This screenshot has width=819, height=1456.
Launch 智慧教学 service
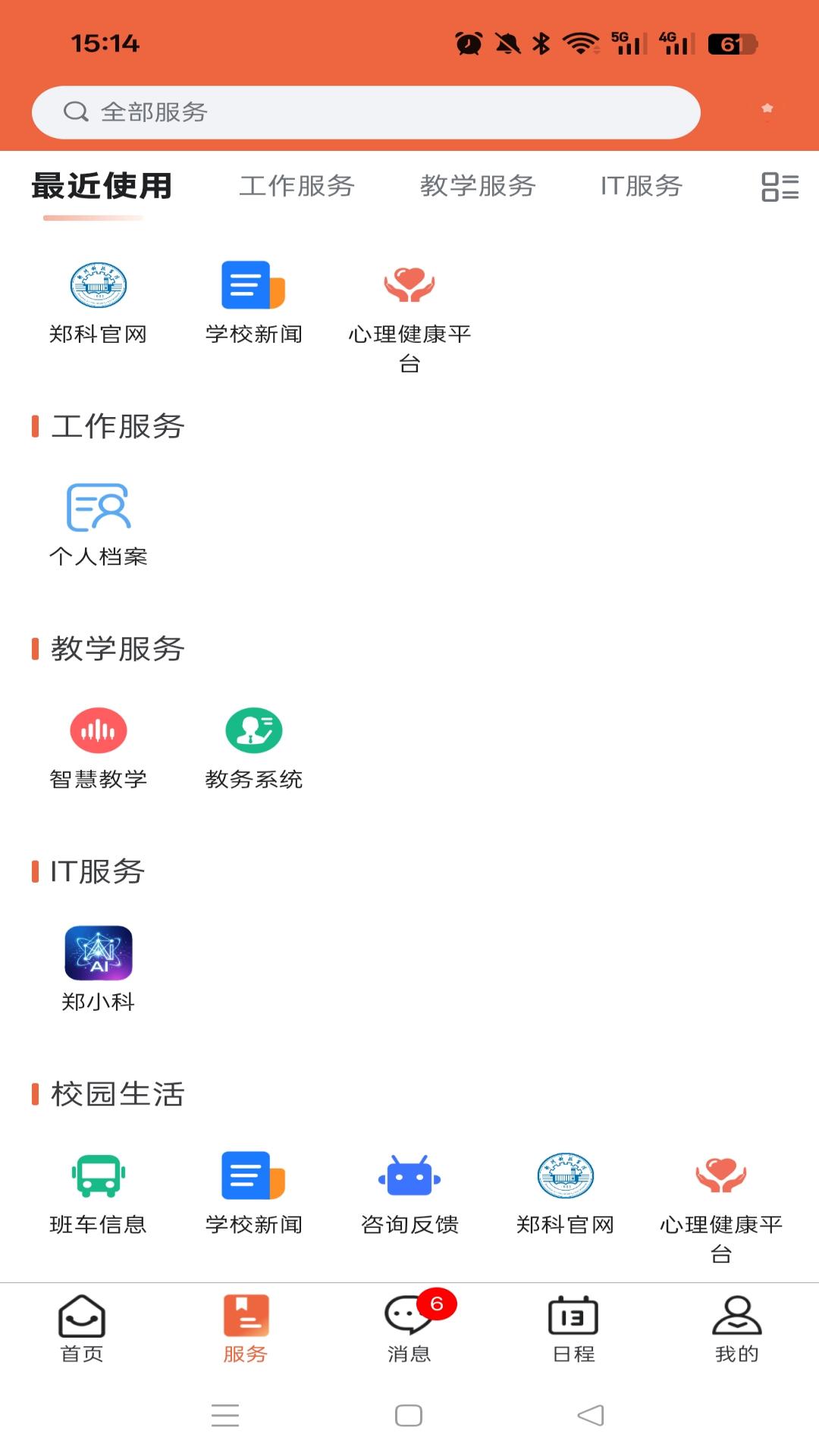pos(99,746)
